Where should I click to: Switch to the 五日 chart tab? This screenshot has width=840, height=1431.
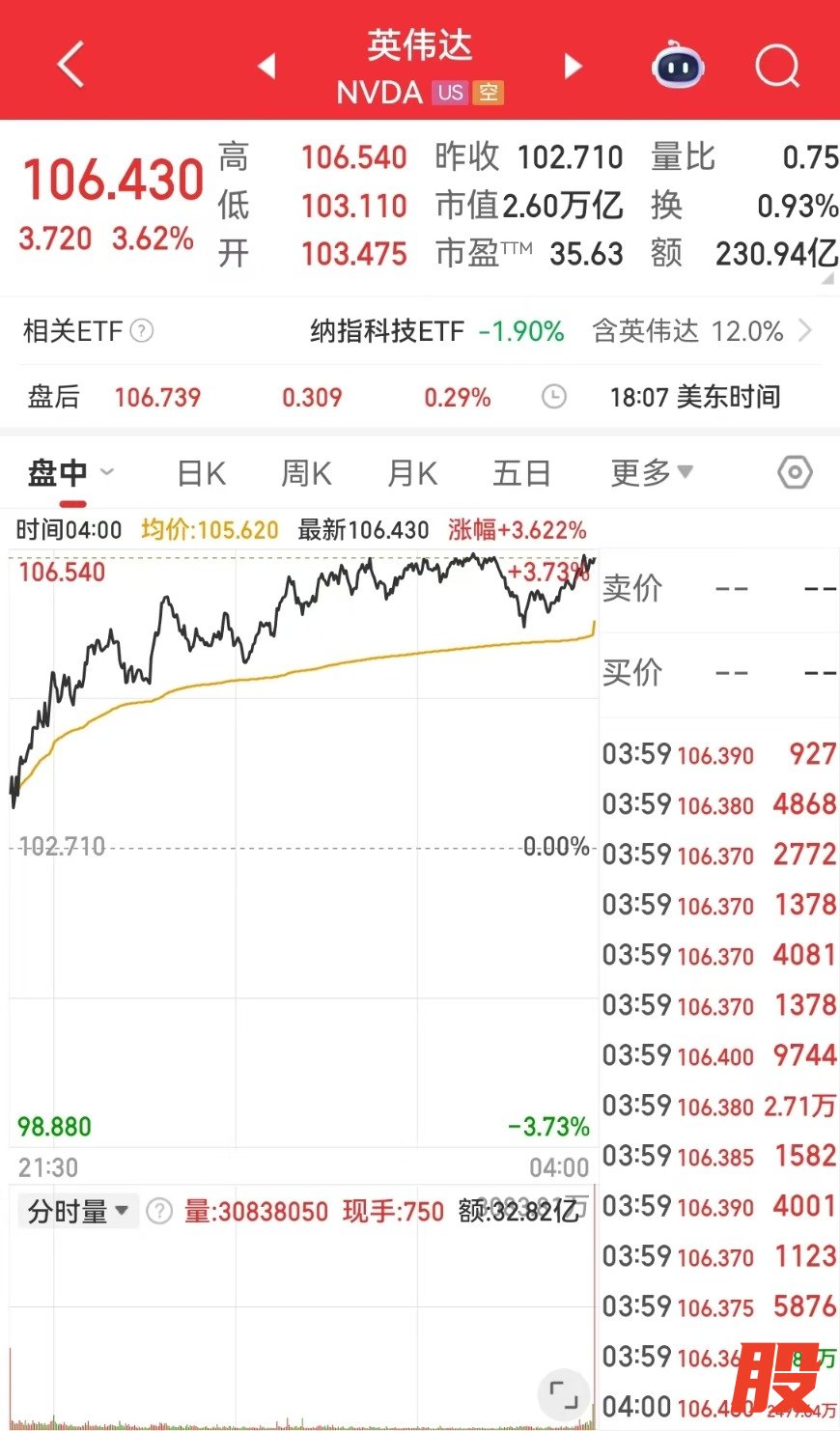point(521,473)
